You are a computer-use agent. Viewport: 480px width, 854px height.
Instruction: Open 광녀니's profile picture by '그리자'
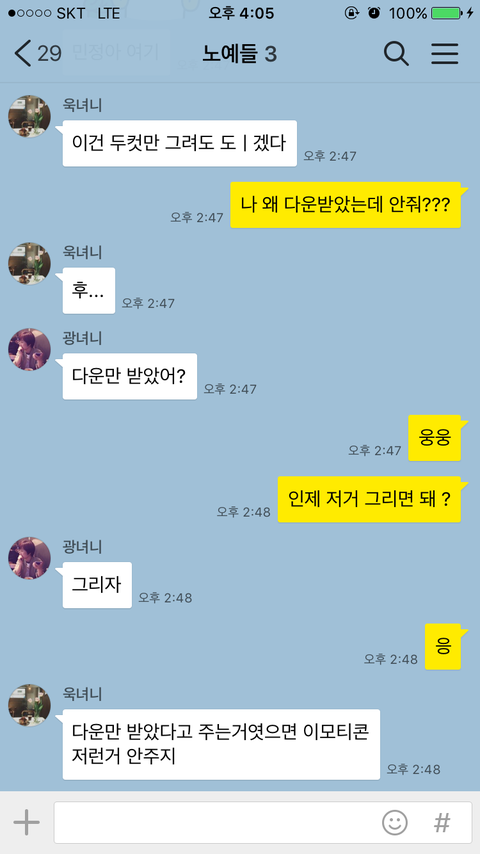pos(29,558)
